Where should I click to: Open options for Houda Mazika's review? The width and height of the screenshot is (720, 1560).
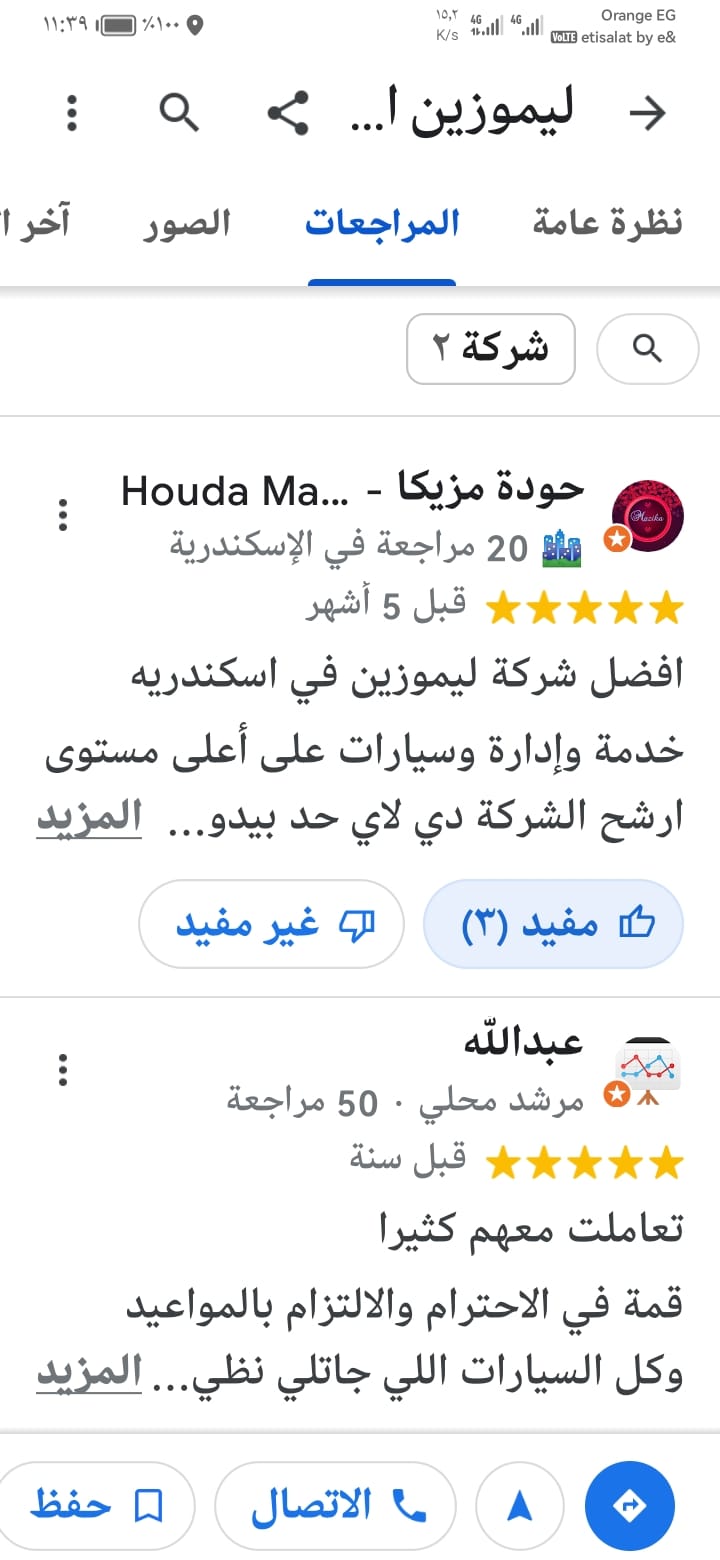[x=63, y=514]
